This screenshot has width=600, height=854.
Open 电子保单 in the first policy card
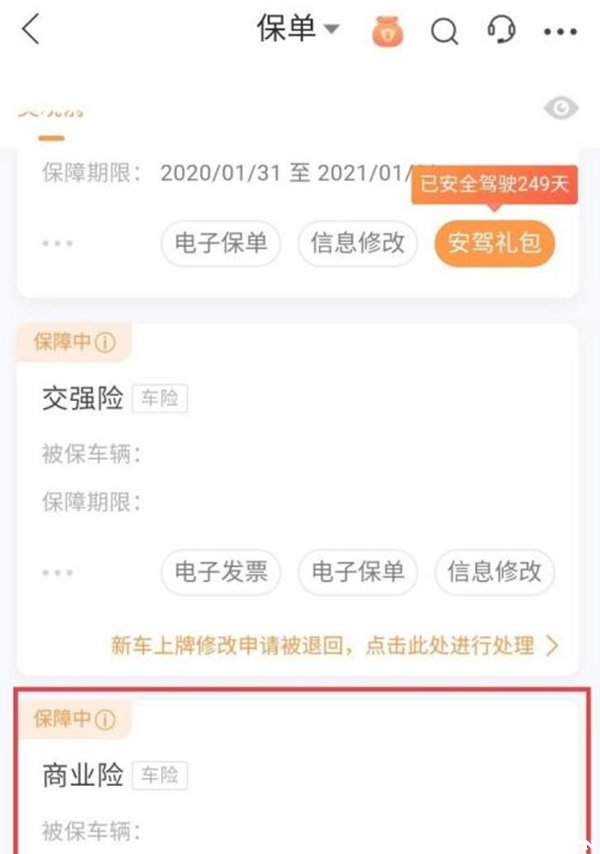tap(221, 243)
